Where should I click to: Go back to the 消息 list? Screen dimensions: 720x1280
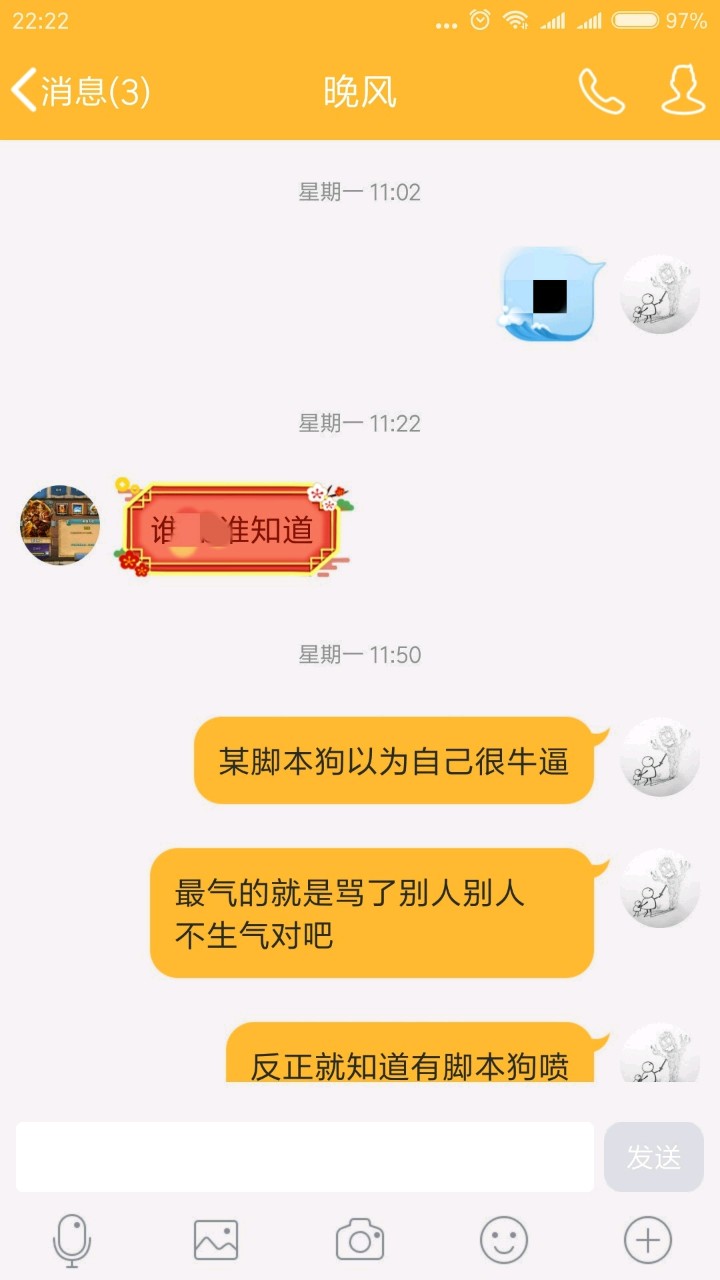coord(80,92)
